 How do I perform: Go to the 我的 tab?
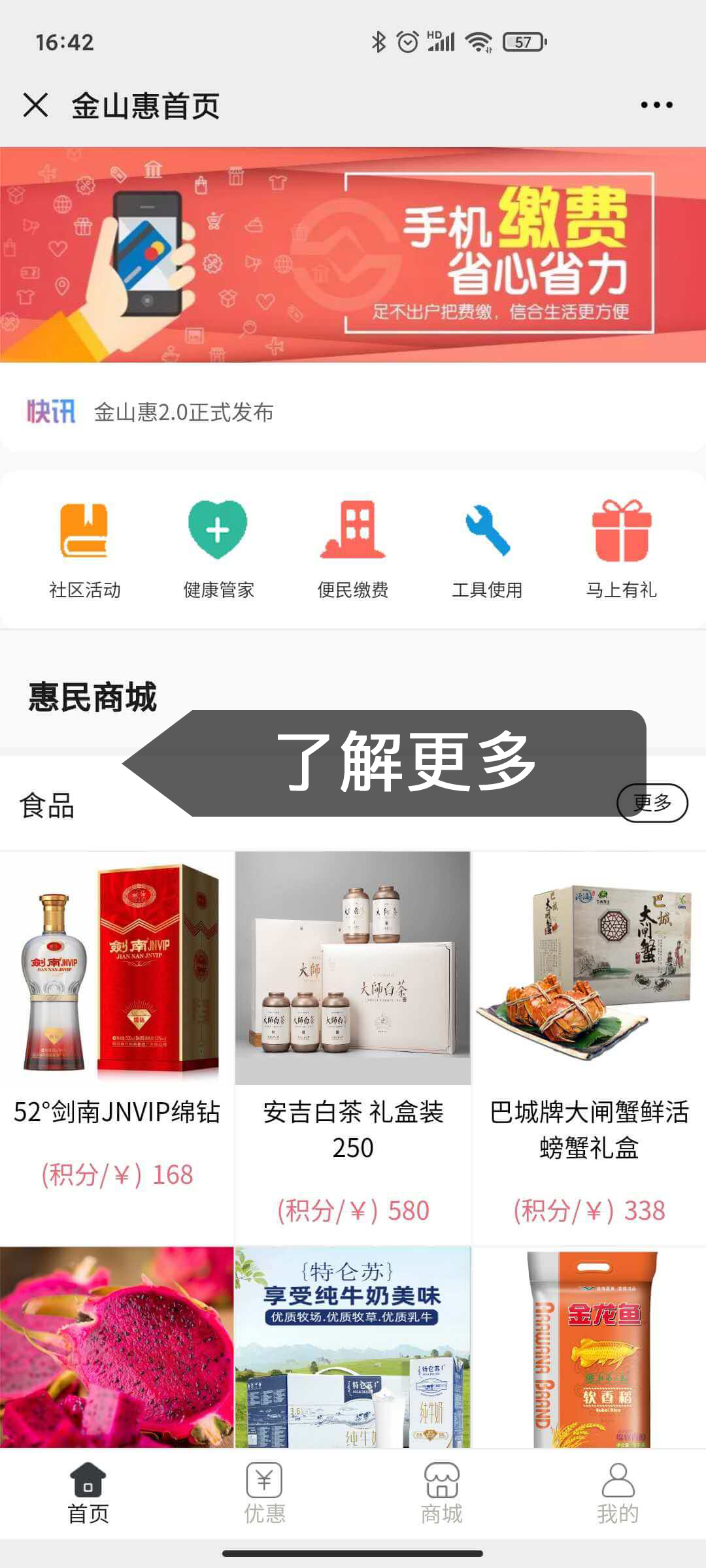[618, 1494]
